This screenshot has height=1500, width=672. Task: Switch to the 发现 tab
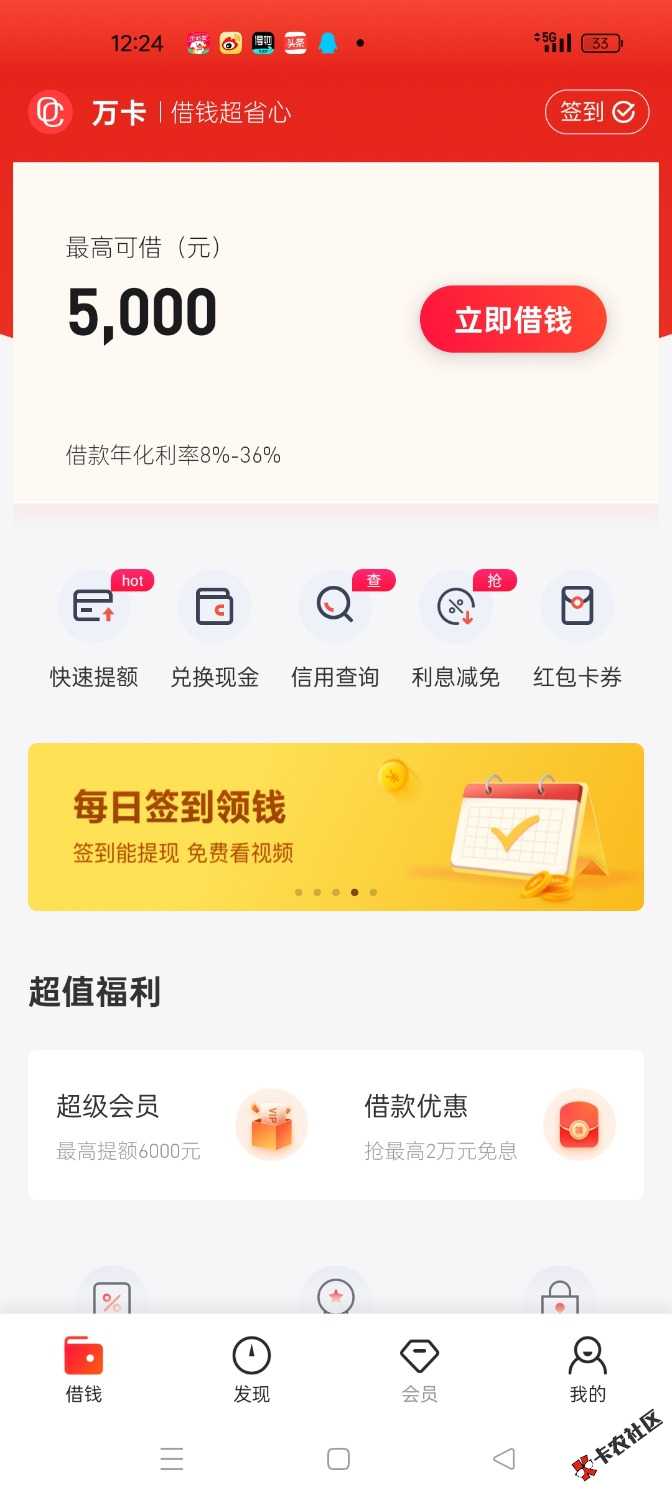point(252,1370)
